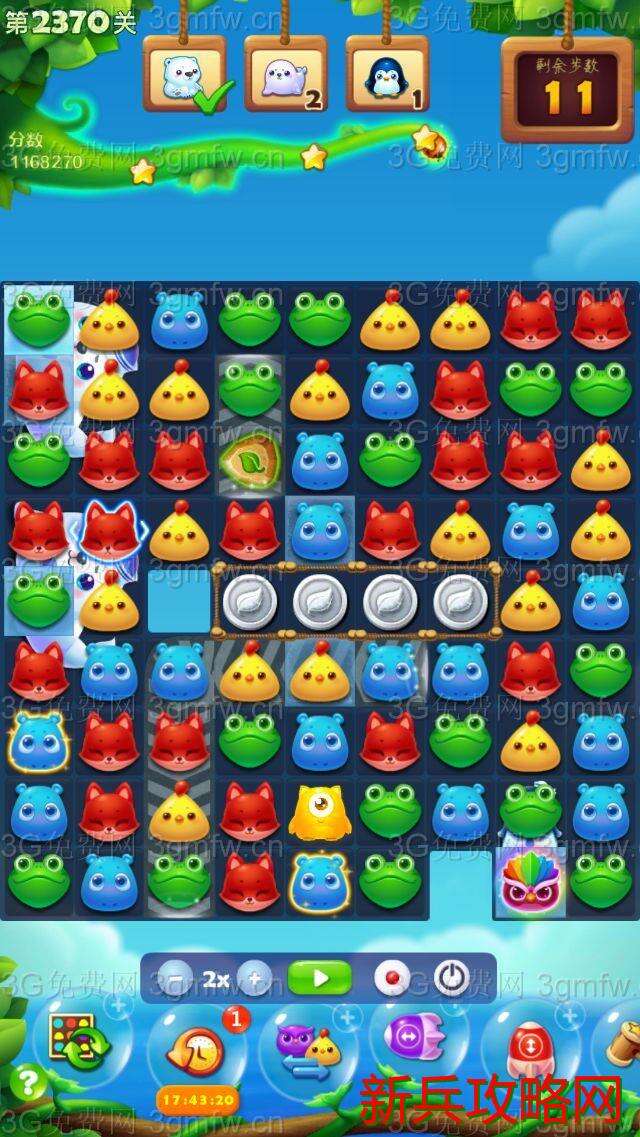Screen dimensions: 640x1137
Task: Open help with the green question mark
Action: point(28,1083)
